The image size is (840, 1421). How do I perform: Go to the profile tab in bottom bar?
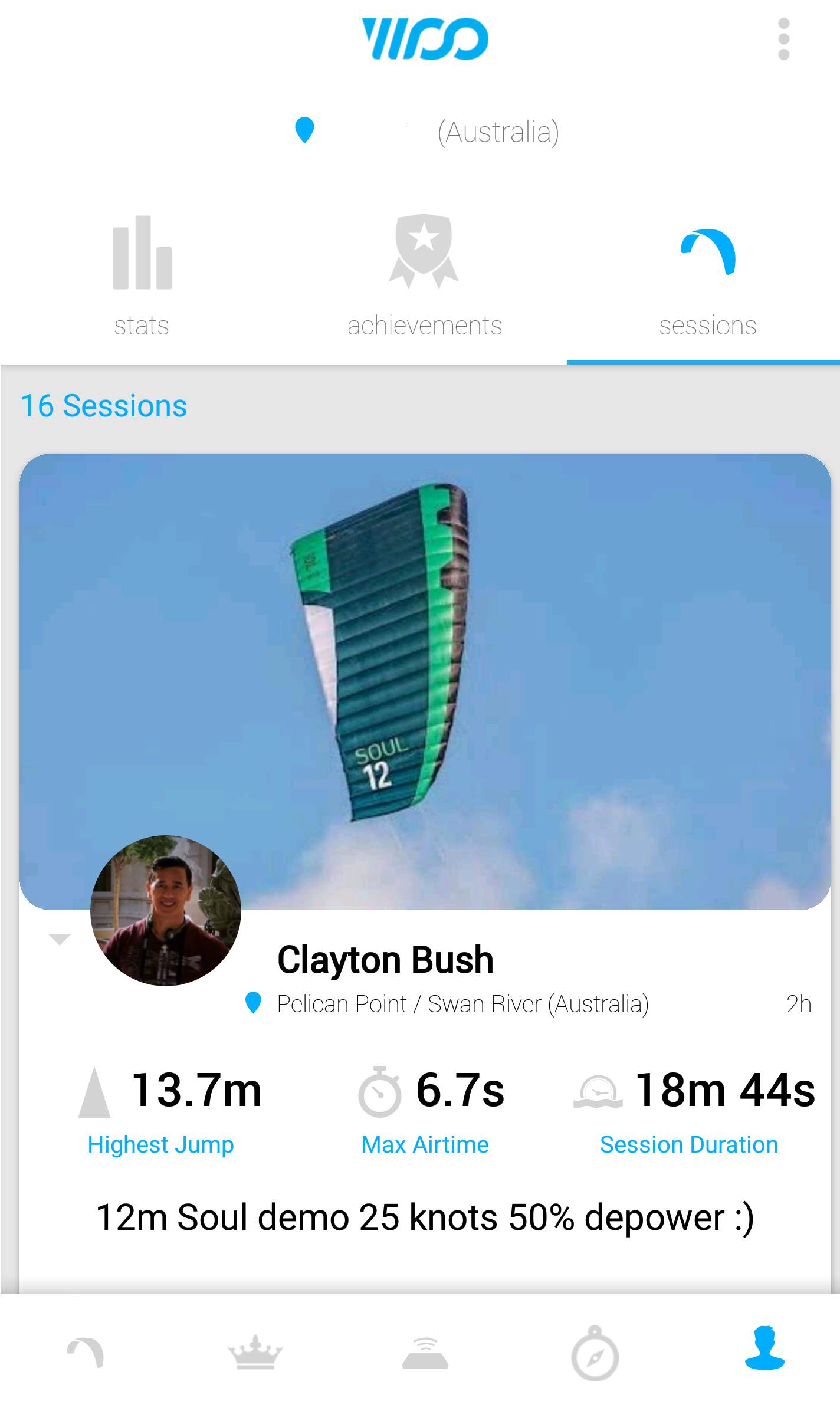(764, 1349)
